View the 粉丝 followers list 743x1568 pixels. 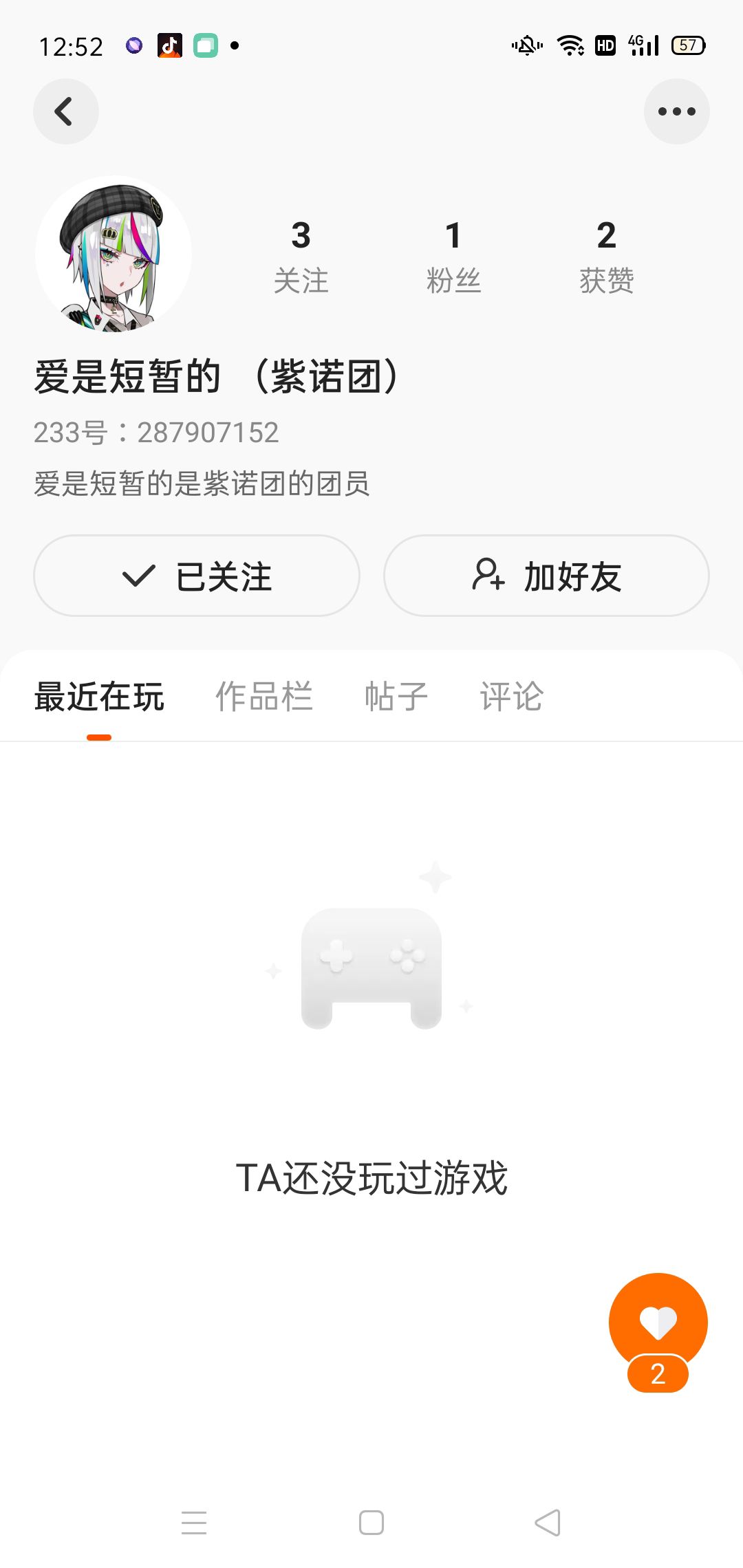click(x=453, y=256)
